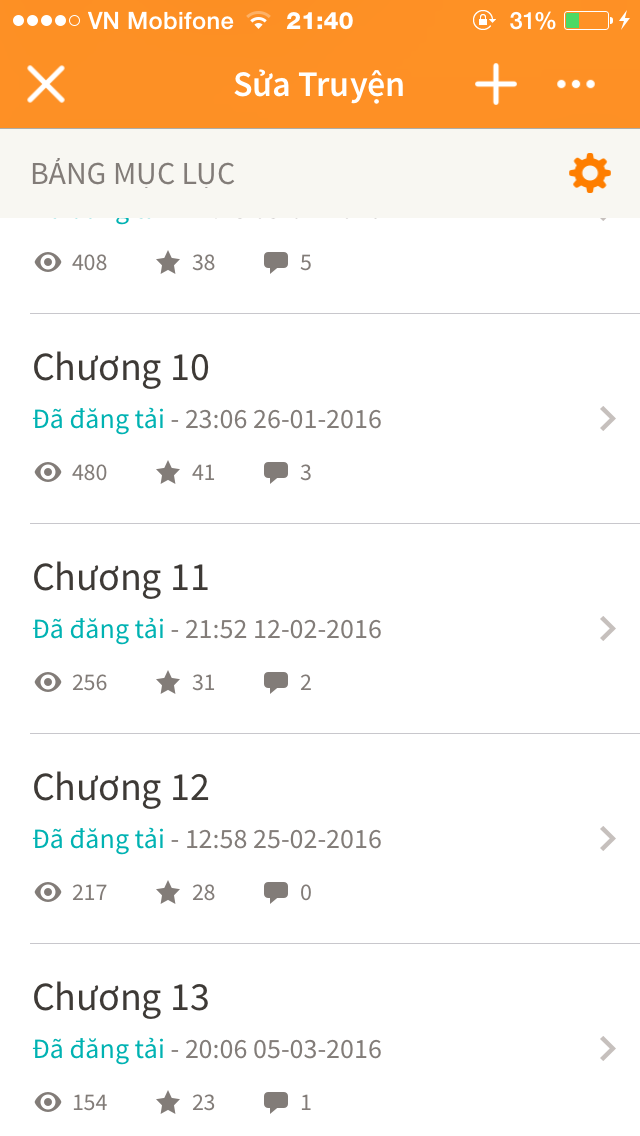Open the three-dot overflow menu
This screenshot has width=640, height=1136.
point(576,84)
